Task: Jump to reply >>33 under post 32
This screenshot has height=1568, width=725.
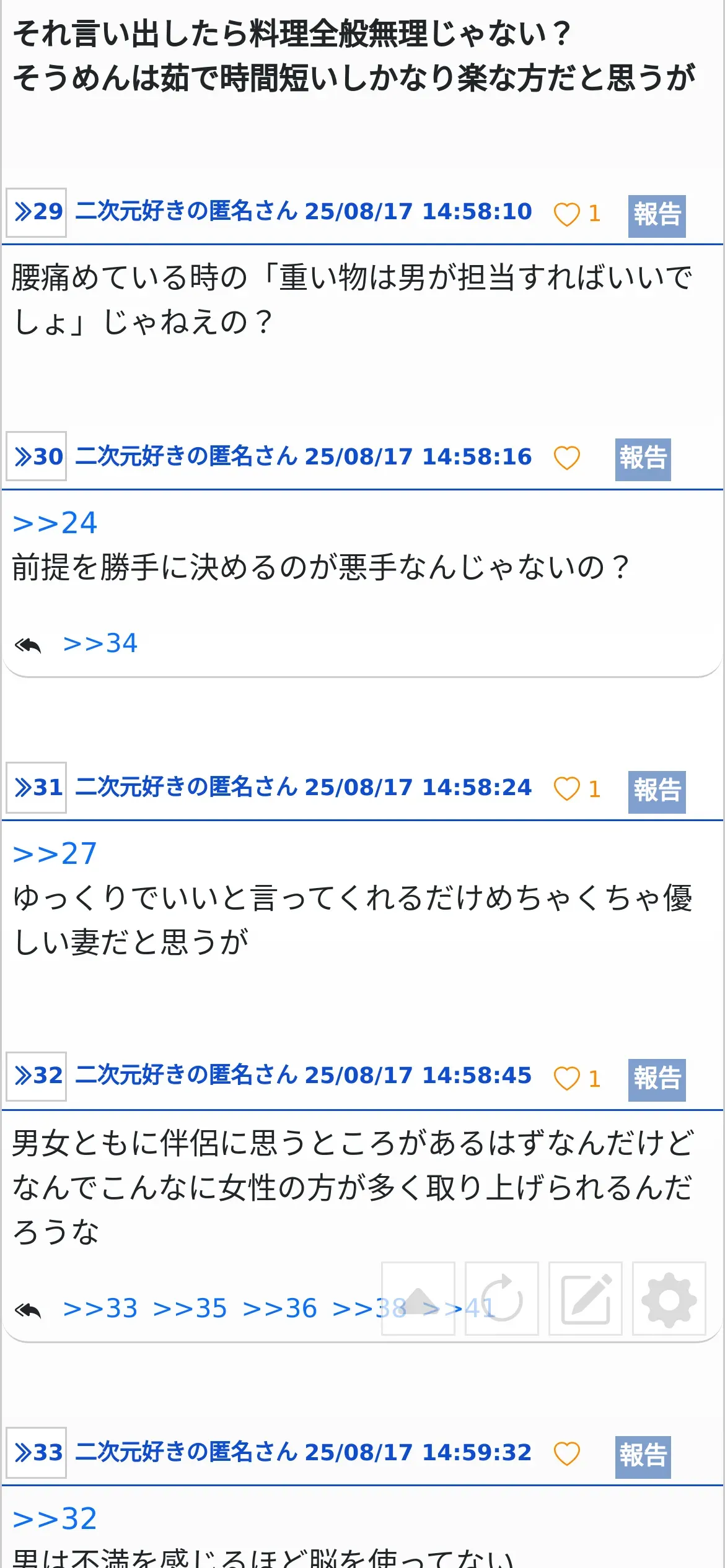Action: click(x=100, y=1309)
